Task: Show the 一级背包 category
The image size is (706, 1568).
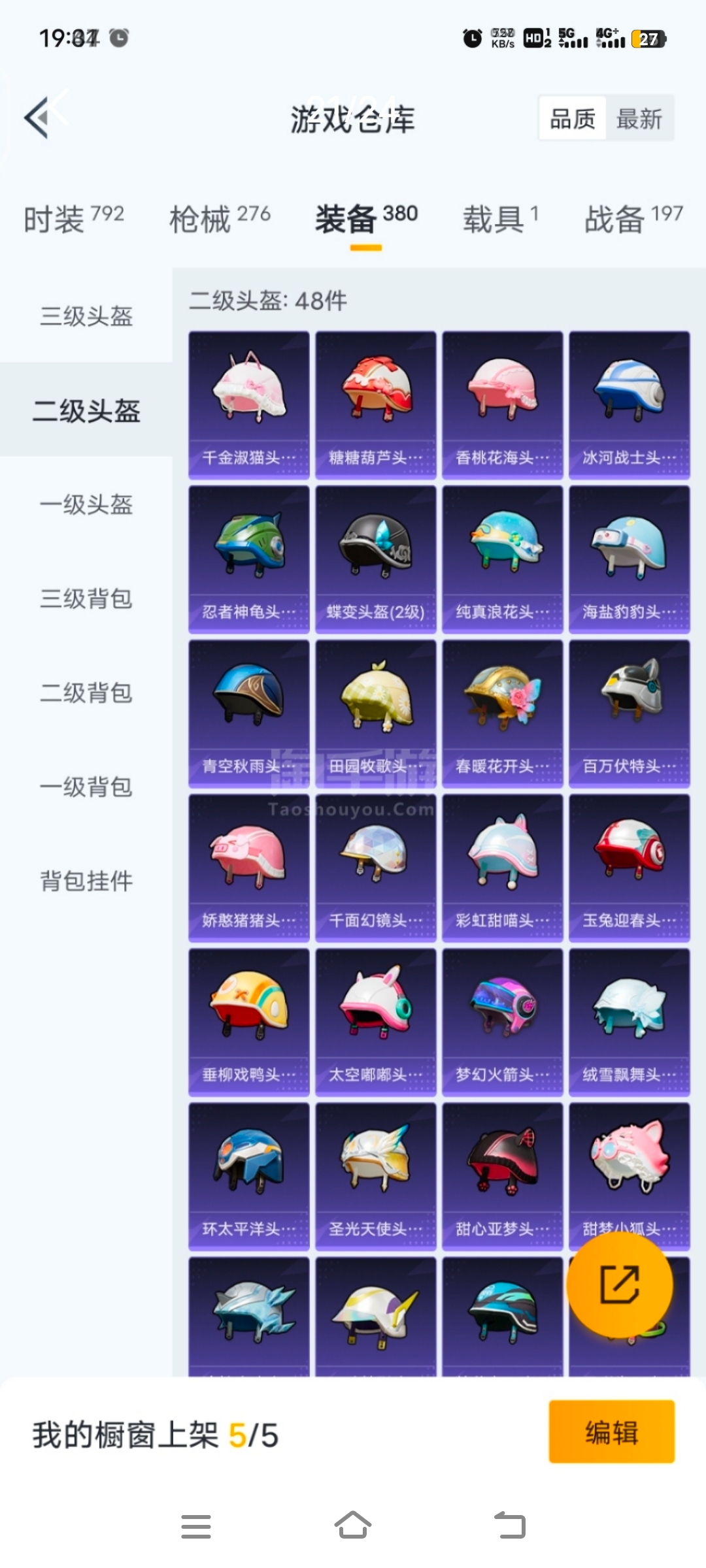Action: coord(86,787)
